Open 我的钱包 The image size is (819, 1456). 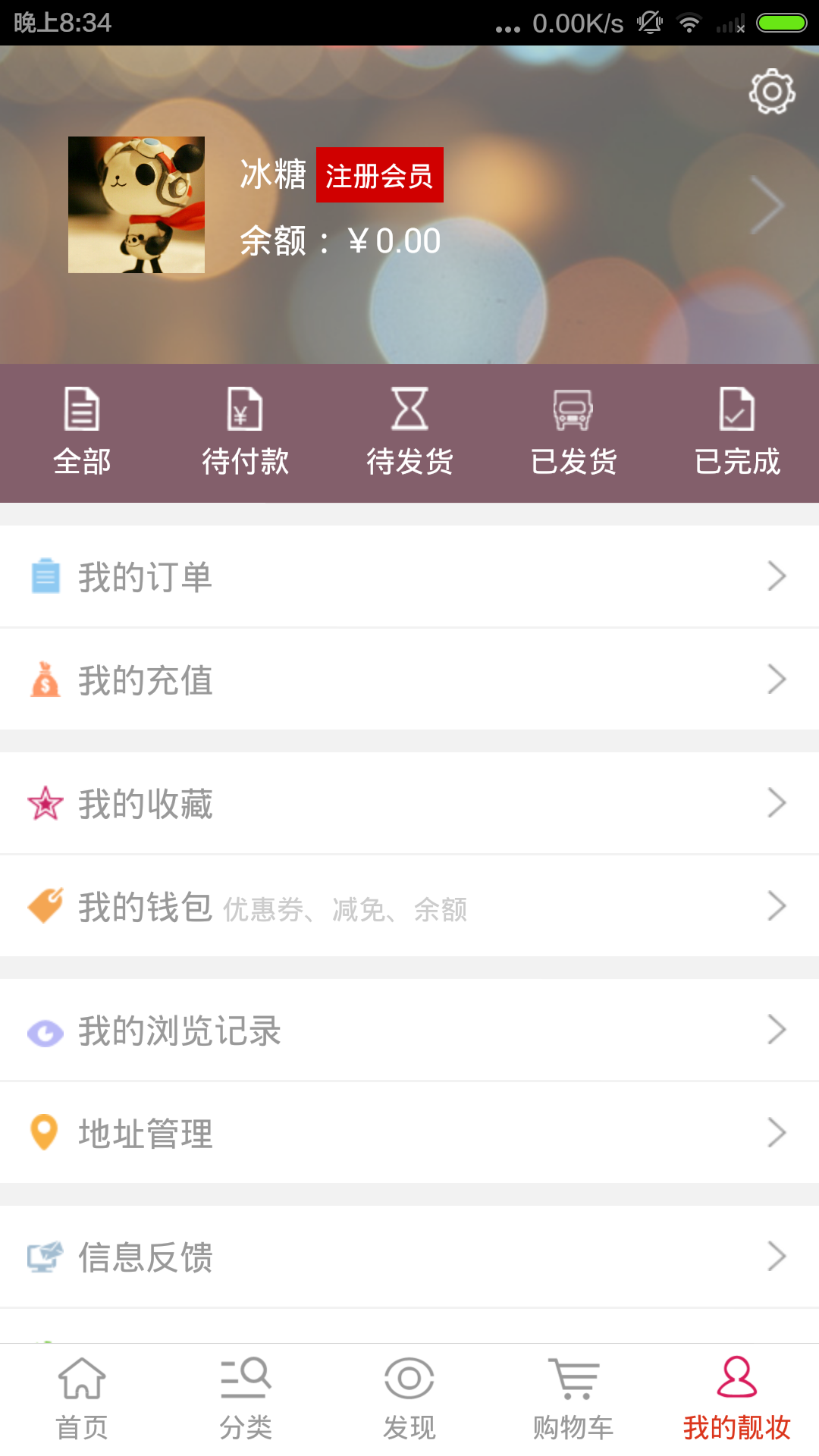[409, 906]
